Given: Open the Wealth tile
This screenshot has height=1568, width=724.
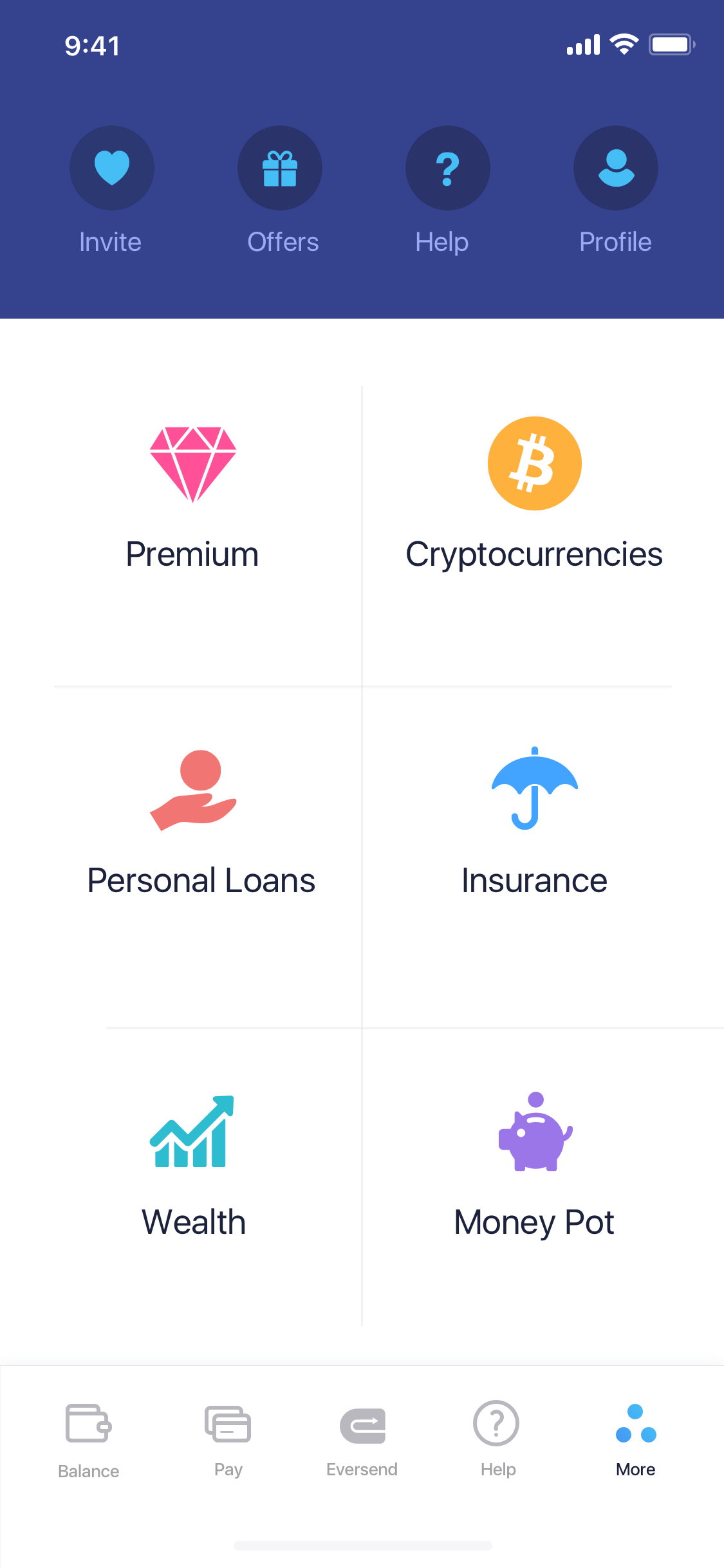Looking at the screenshot, I should (193, 1165).
